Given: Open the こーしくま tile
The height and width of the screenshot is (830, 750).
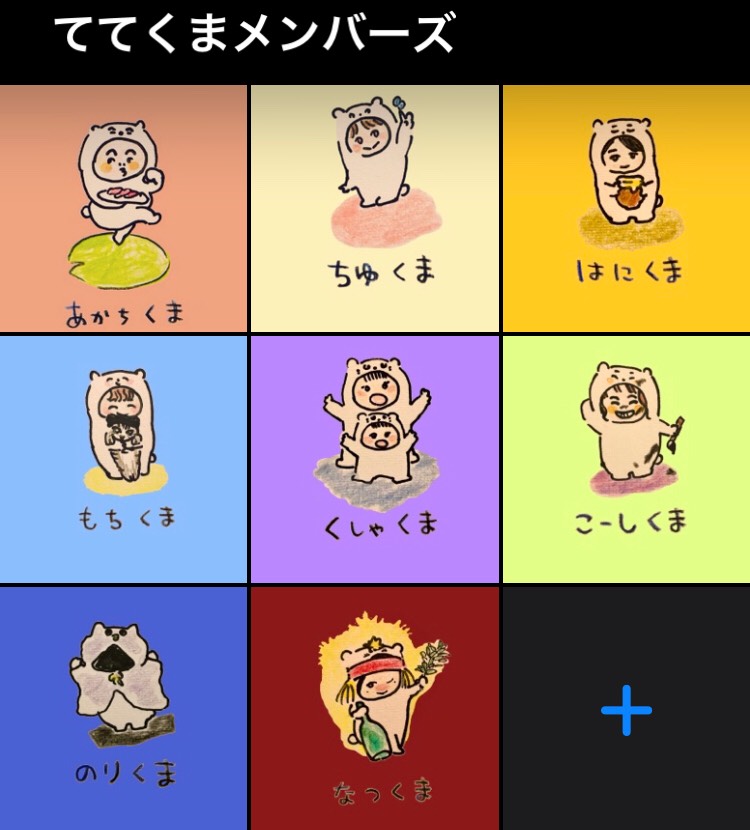Looking at the screenshot, I should click(x=624, y=457).
